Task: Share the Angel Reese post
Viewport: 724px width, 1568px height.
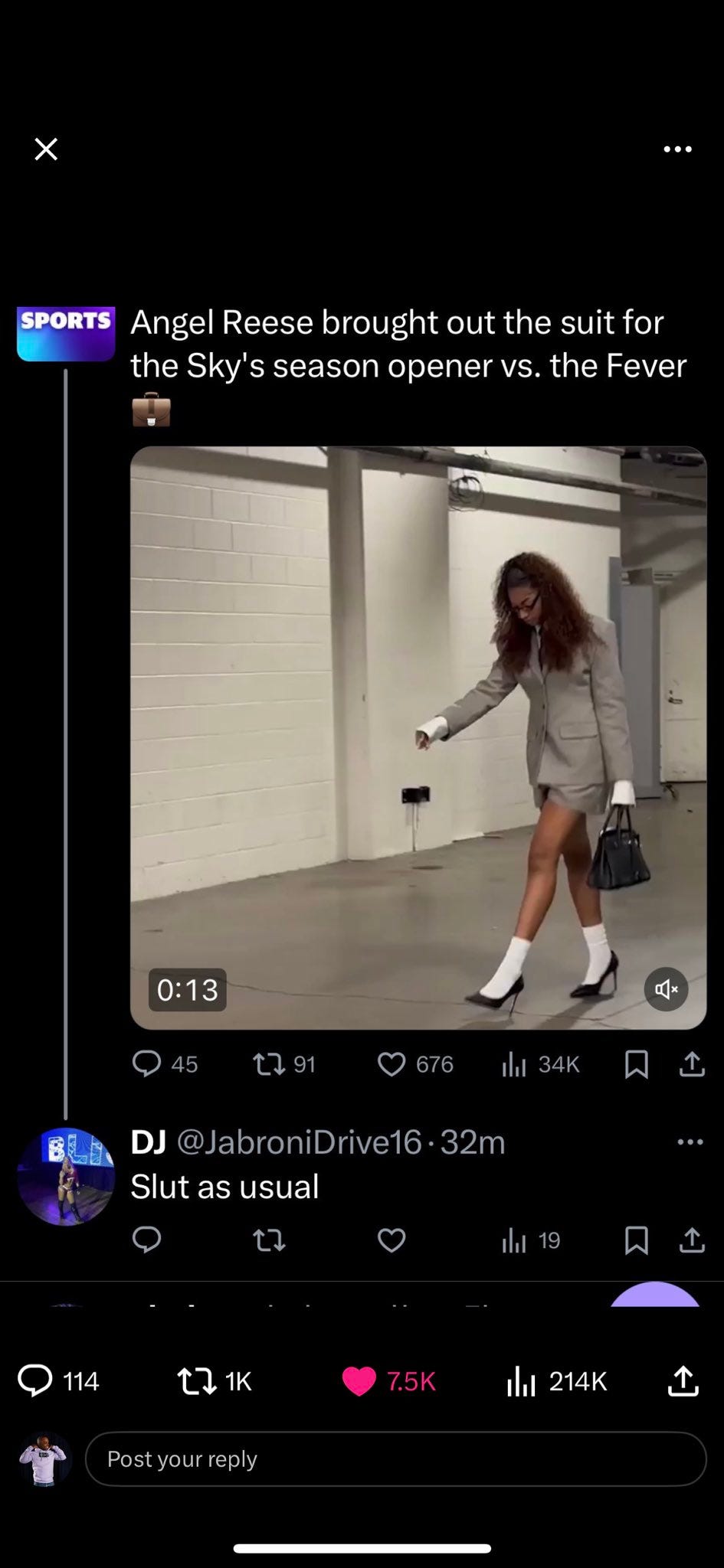Action: coord(692,1063)
